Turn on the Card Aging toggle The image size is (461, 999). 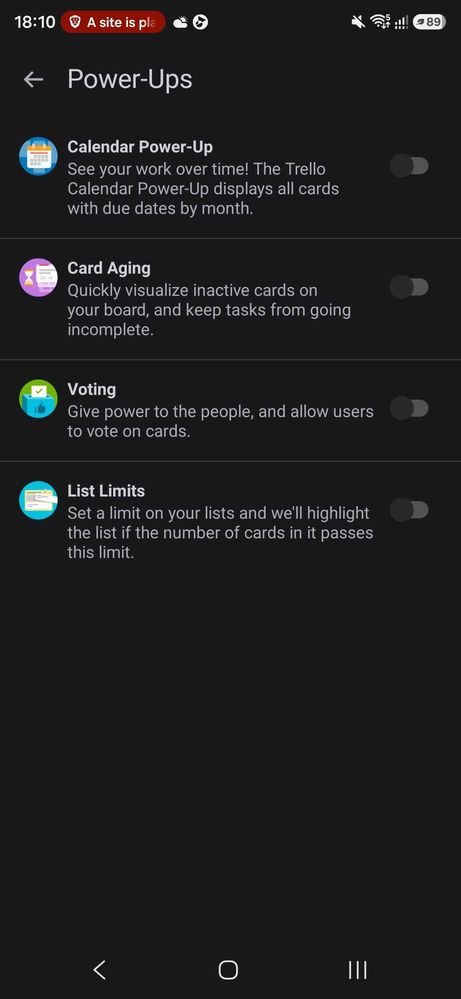[x=409, y=287]
